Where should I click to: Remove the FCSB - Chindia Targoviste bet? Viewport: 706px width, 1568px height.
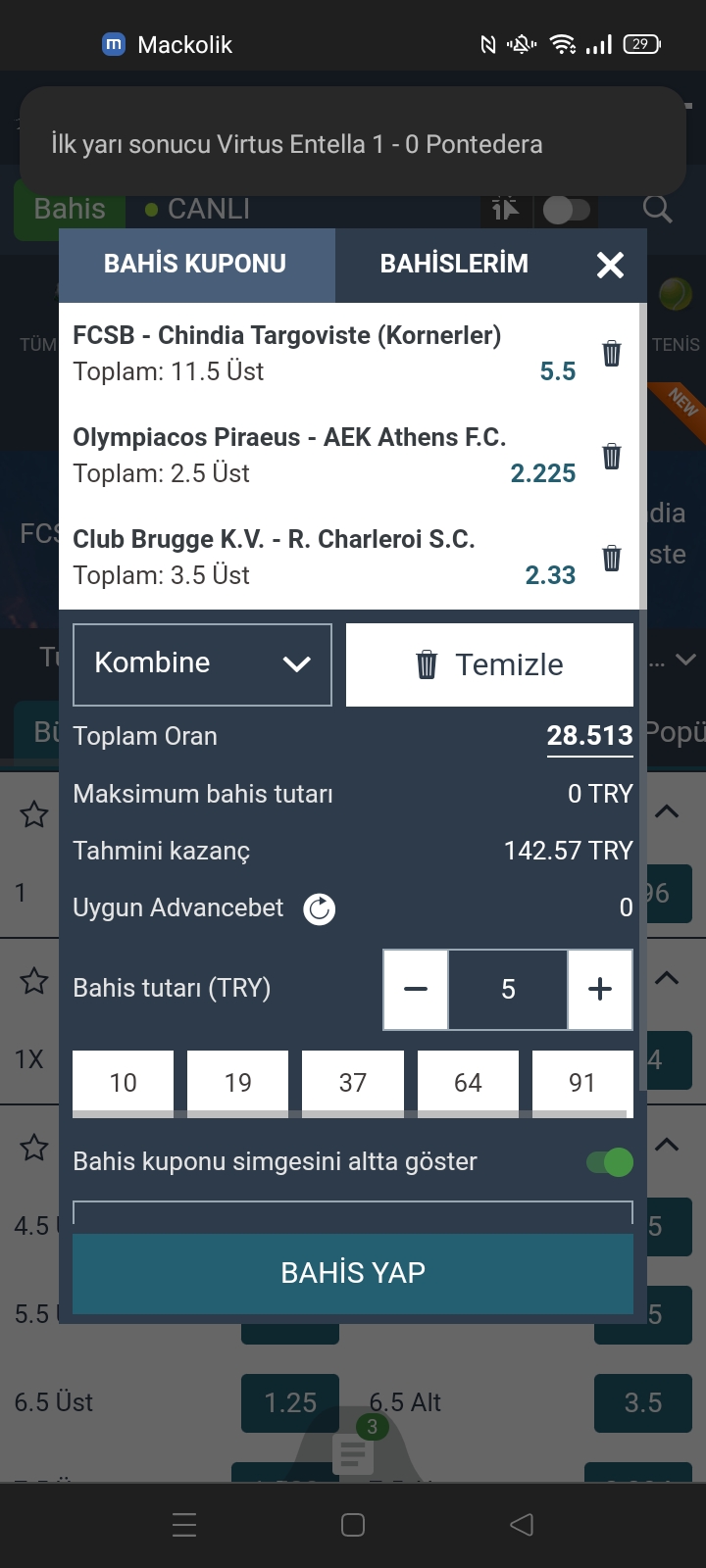click(611, 353)
